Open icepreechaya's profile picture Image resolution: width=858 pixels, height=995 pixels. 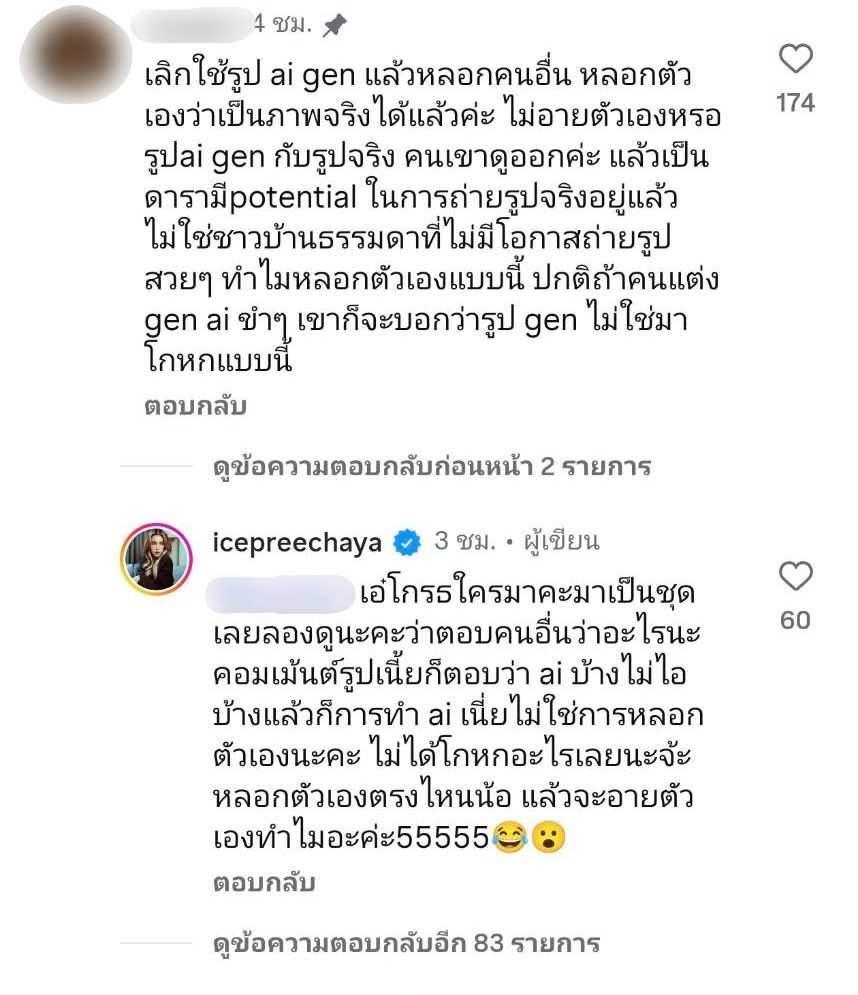[155, 555]
